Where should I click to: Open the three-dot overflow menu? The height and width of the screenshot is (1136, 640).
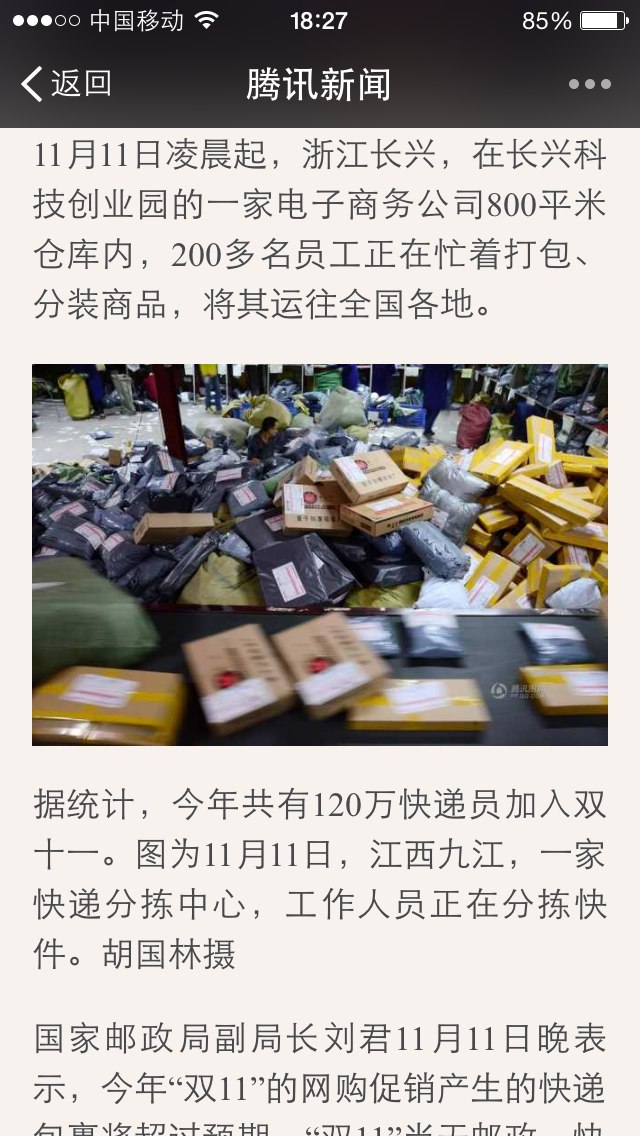[x=589, y=84]
